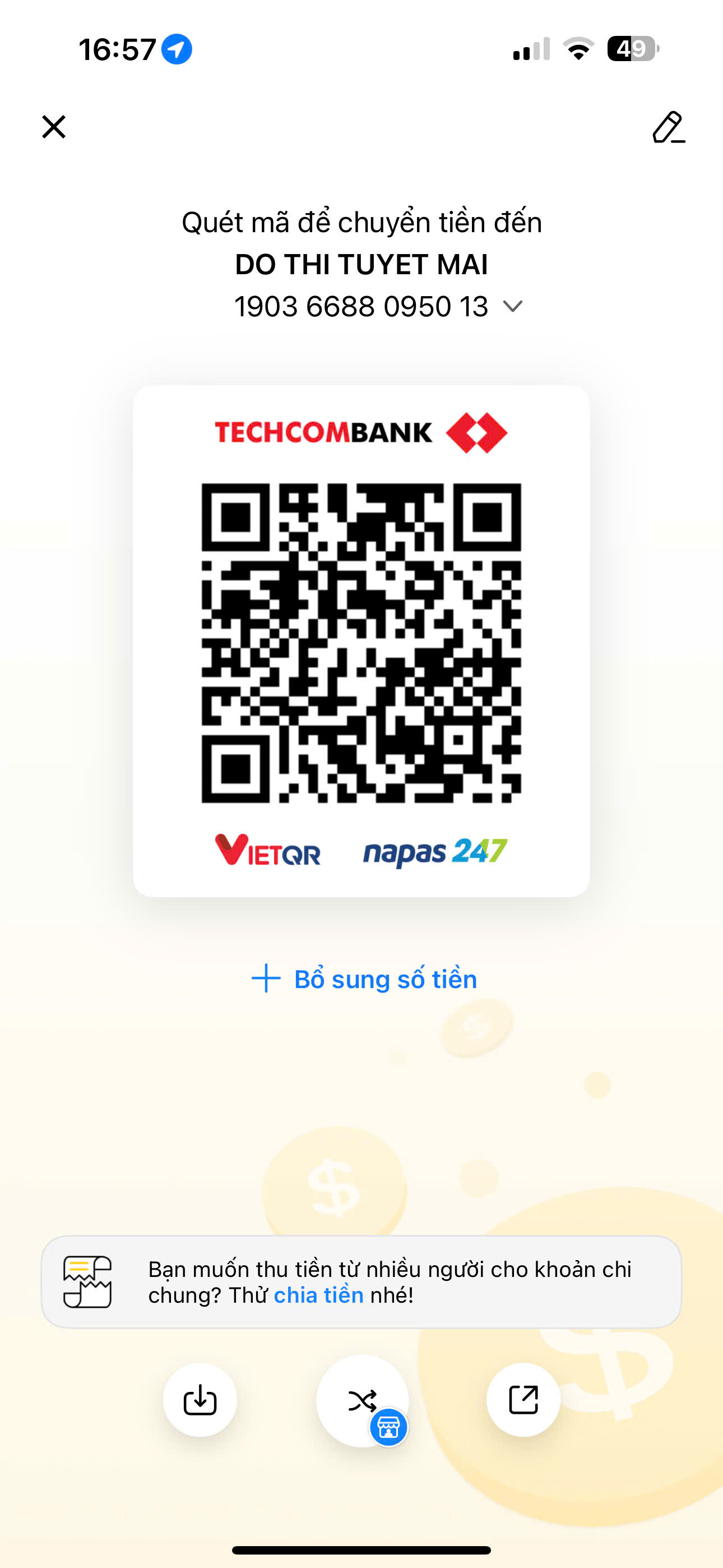
Task: Open the edit pencil icon
Action: pyautogui.click(x=668, y=127)
